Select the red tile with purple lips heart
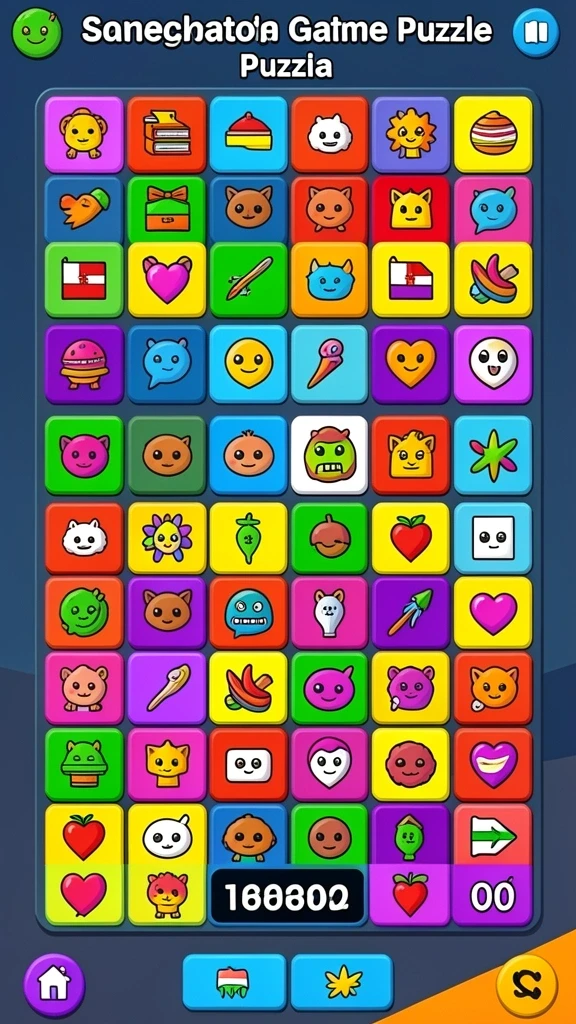This screenshot has width=576, height=1024. (x=493, y=764)
